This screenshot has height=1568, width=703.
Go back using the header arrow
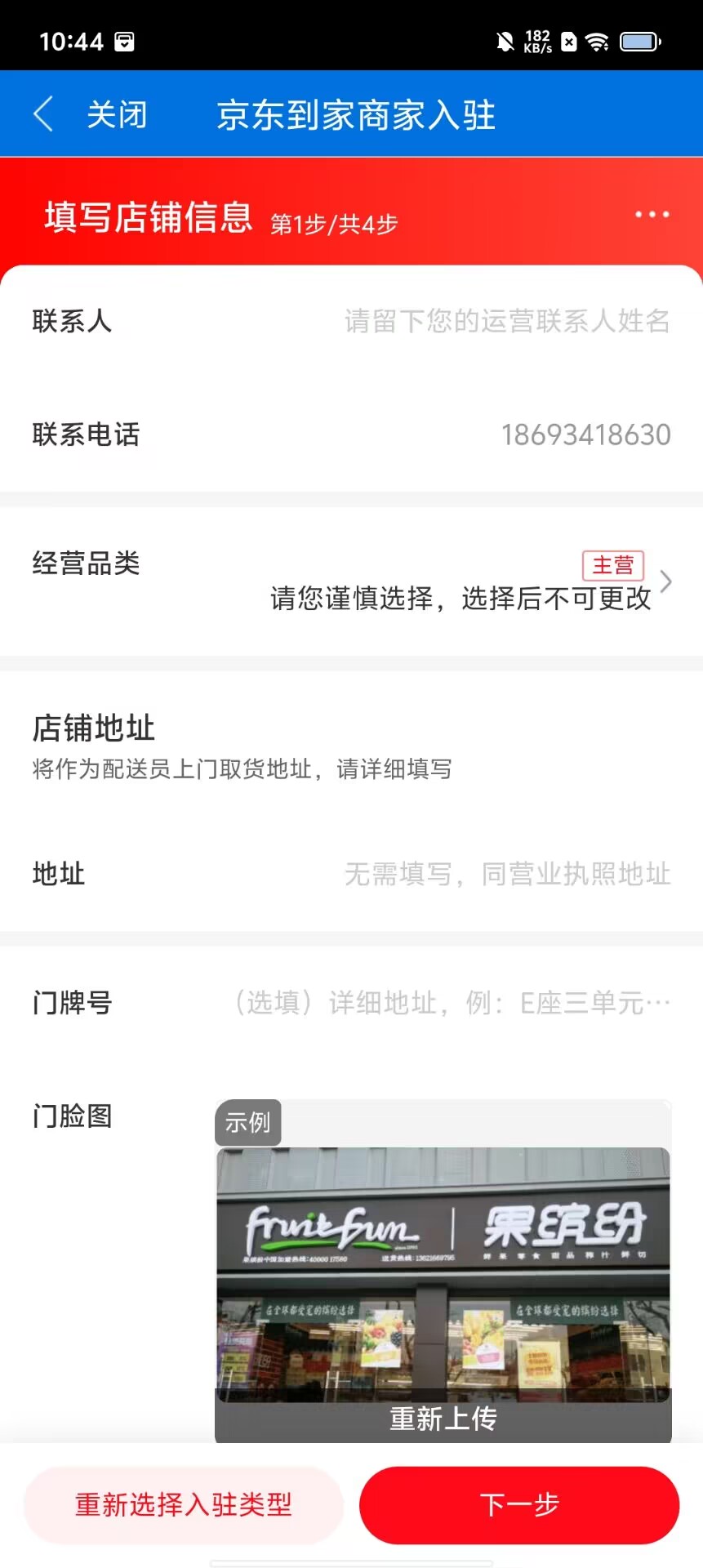(x=44, y=114)
